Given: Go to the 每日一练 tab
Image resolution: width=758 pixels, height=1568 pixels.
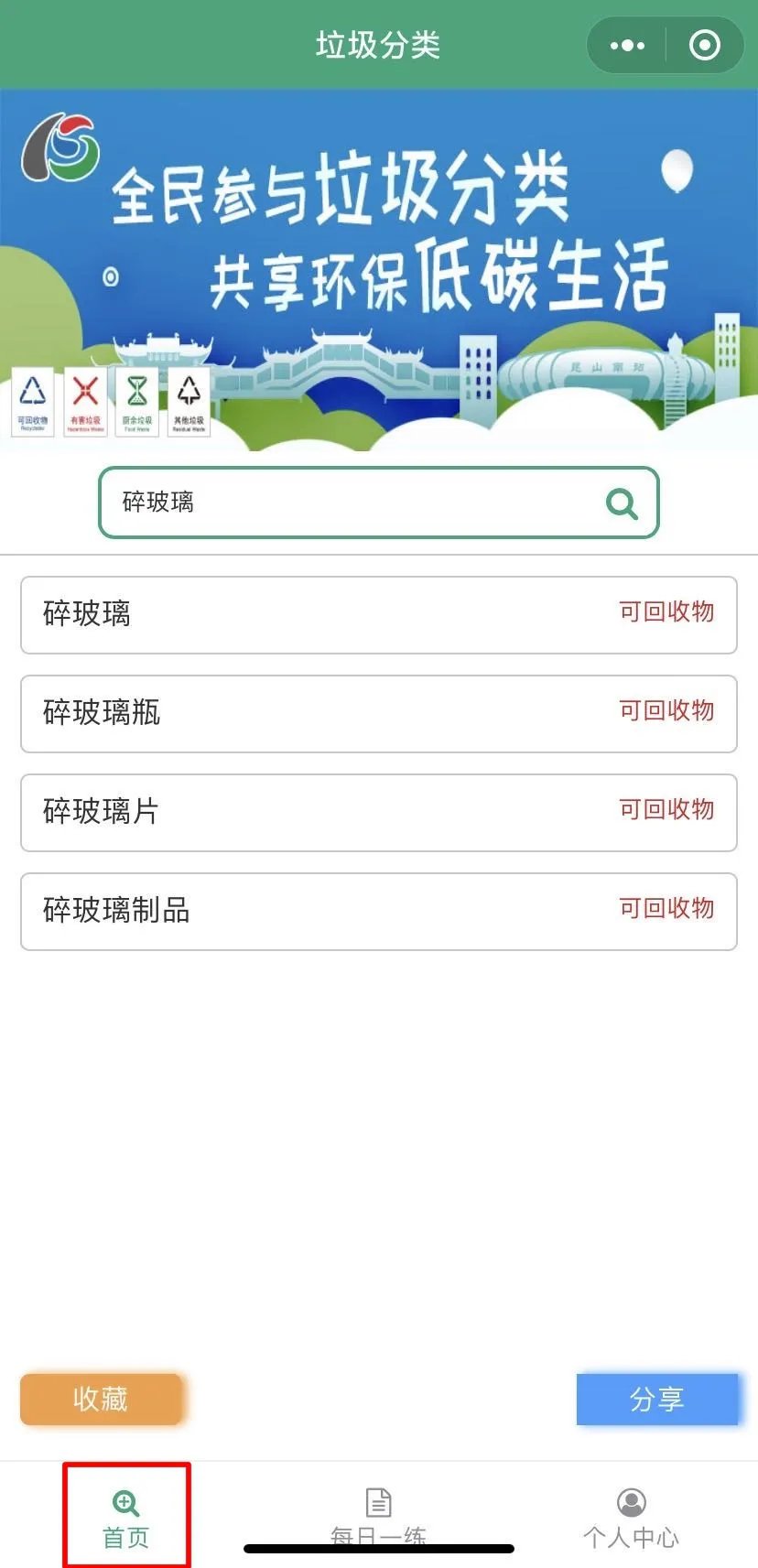Looking at the screenshot, I should pos(378,1515).
